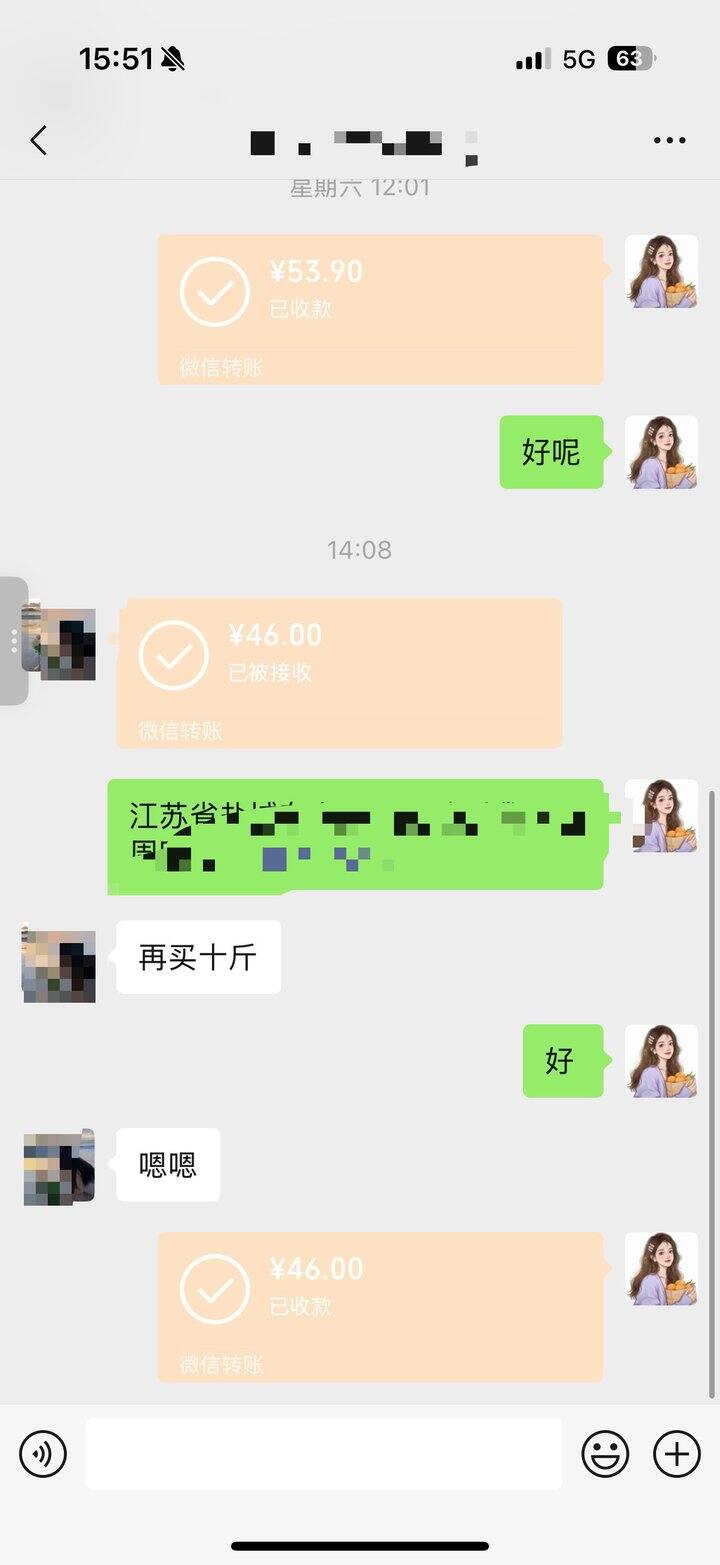
Task: Focus the message text field
Action: tap(323, 1453)
